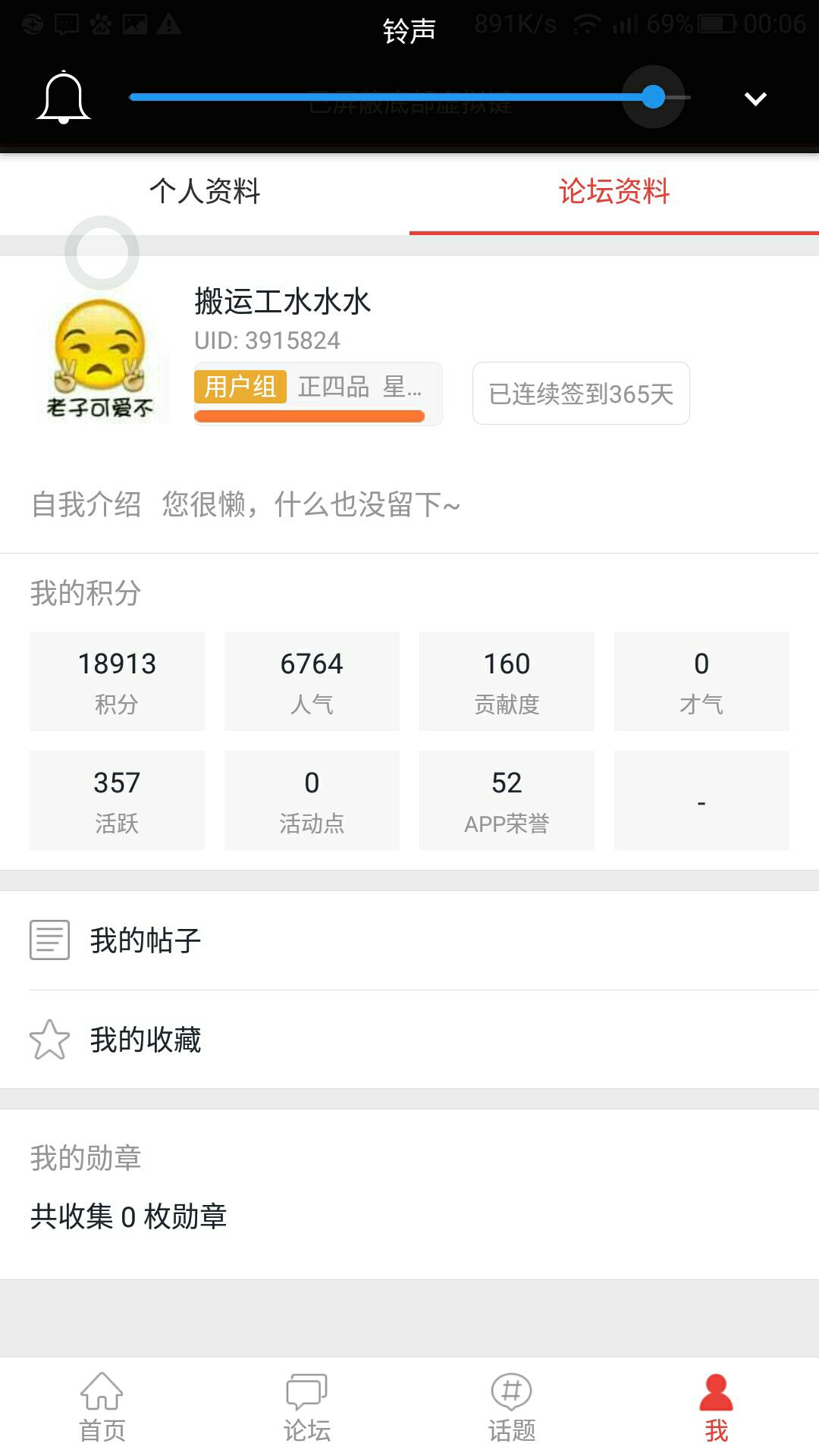819x1456 pixels.
Task: Switch to the 论坛 forum tab
Action: click(307, 1407)
